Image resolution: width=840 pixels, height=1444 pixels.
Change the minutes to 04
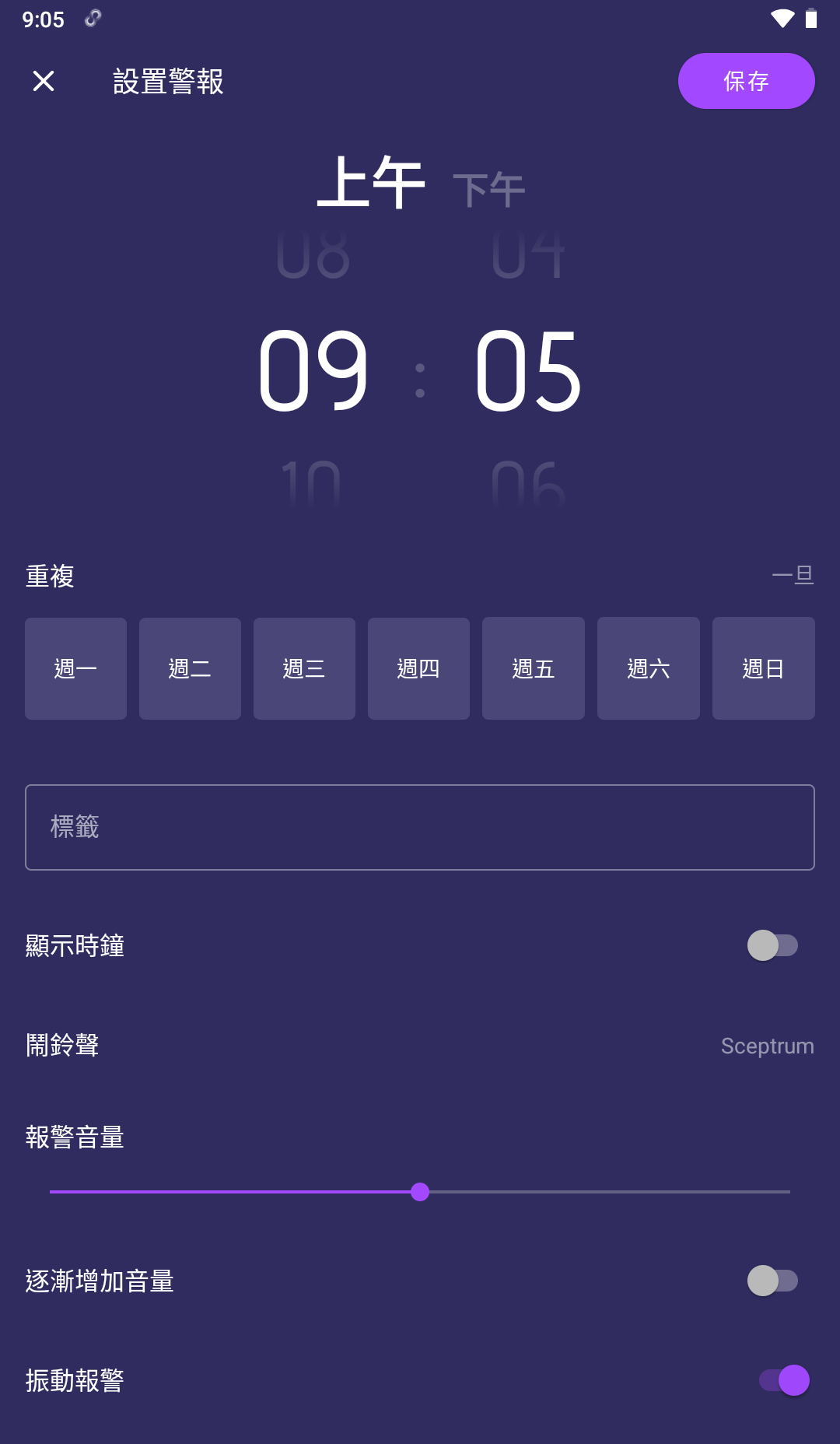click(527, 253)
